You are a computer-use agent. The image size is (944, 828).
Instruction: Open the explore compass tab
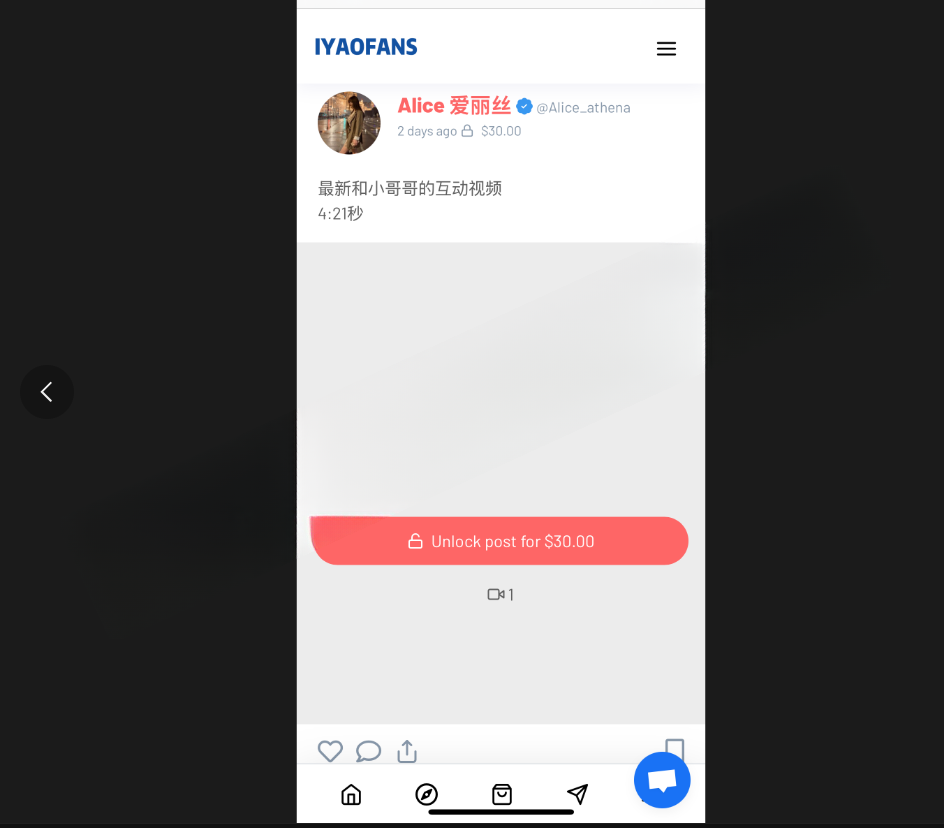(427, 795)
